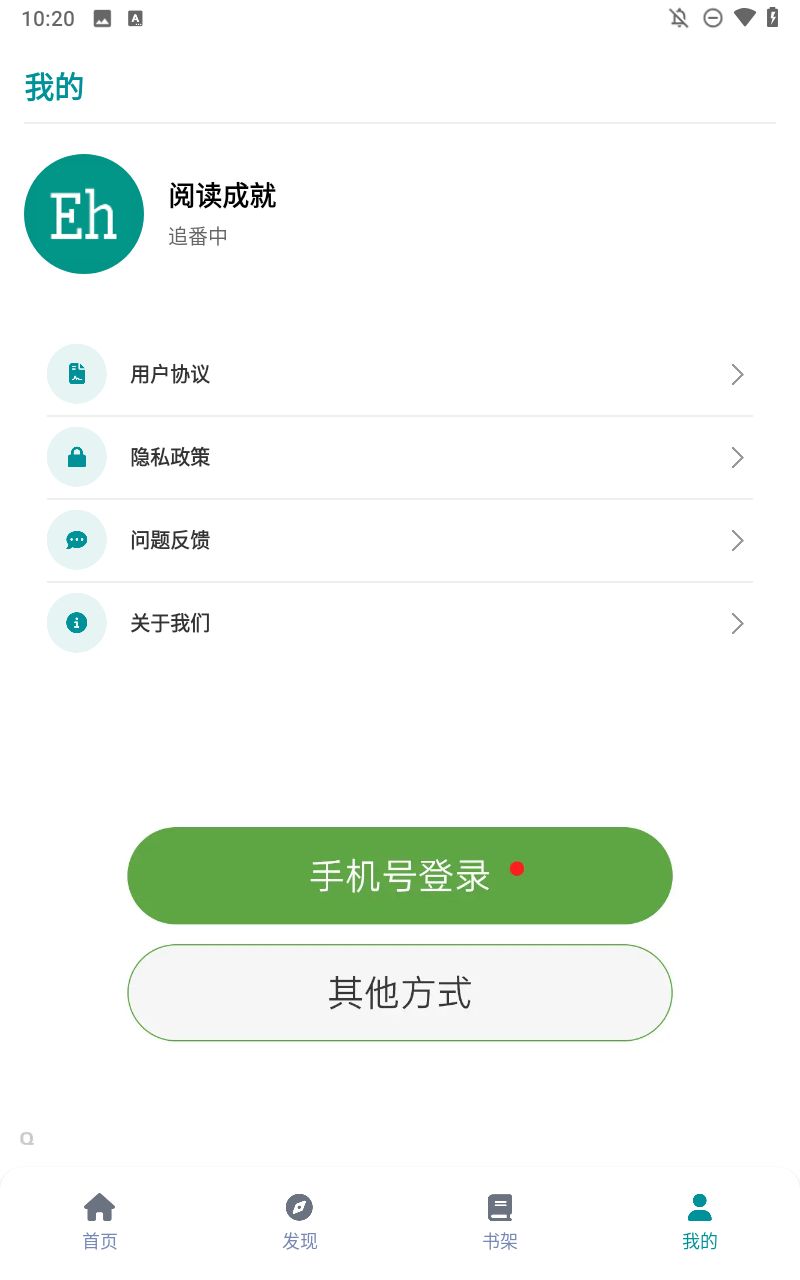Switch to the 发现 tab
800x1280 pixels.
300,1221
